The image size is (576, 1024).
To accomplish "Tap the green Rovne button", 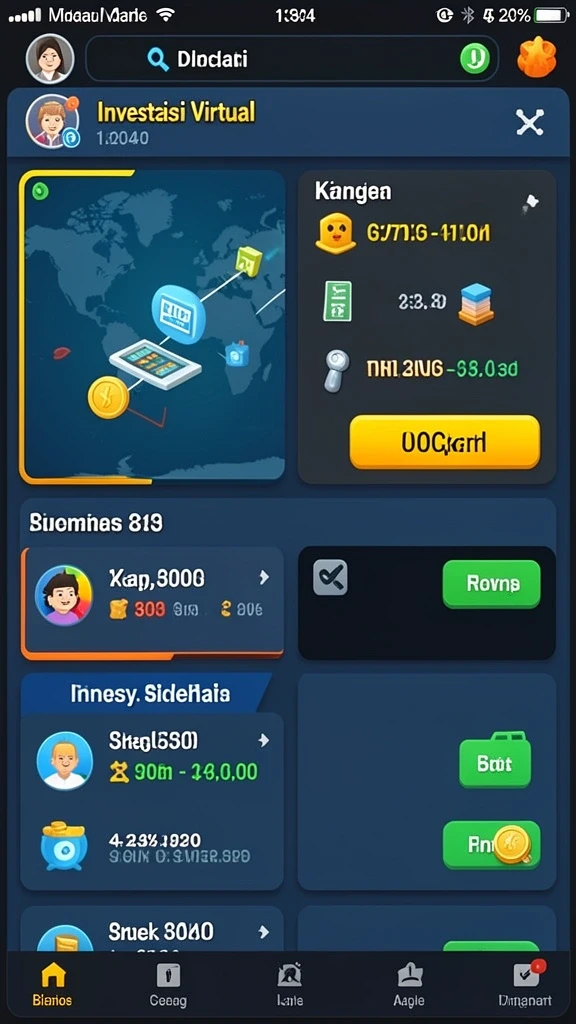I will [492, 583].
